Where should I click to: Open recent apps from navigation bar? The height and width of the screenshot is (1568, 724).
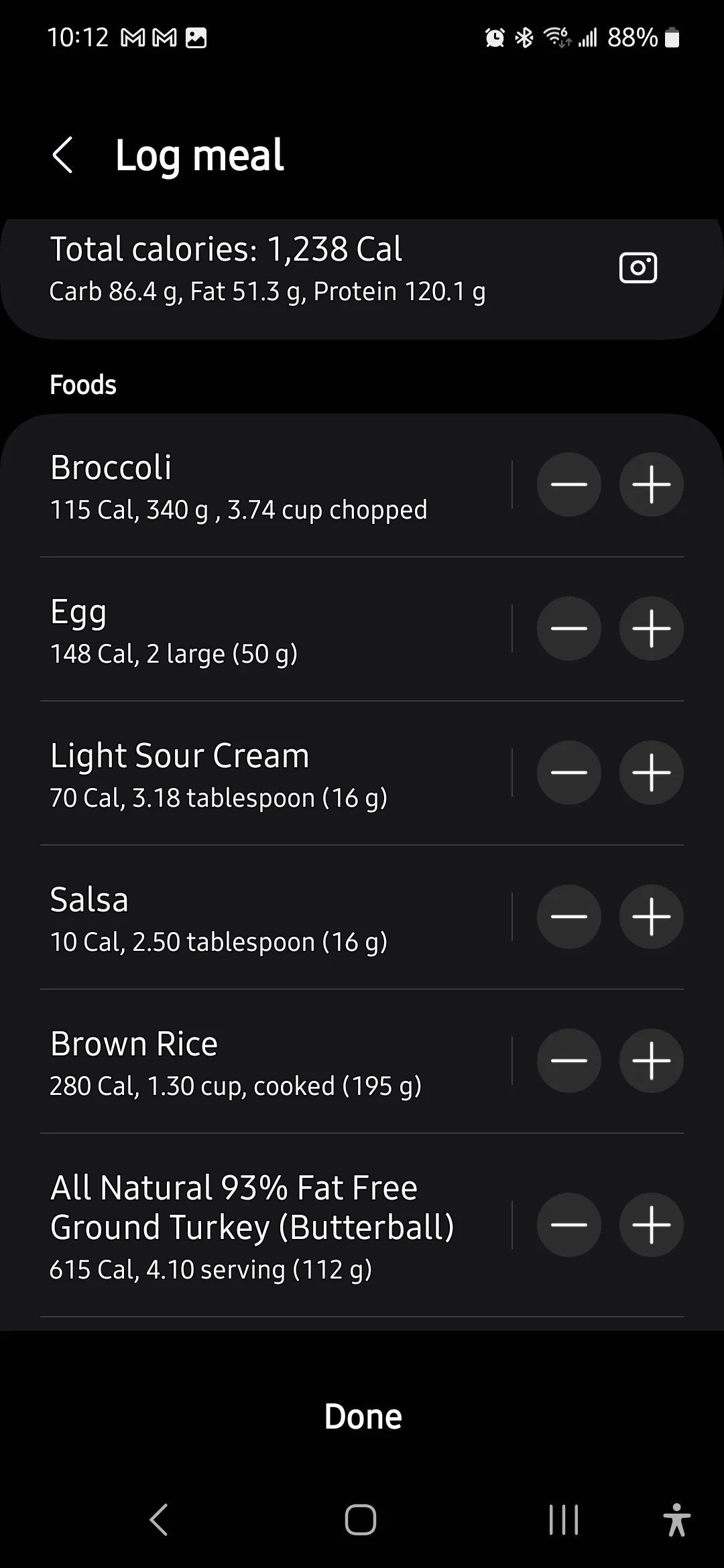pyautogui.click(x=563, y=1520)
